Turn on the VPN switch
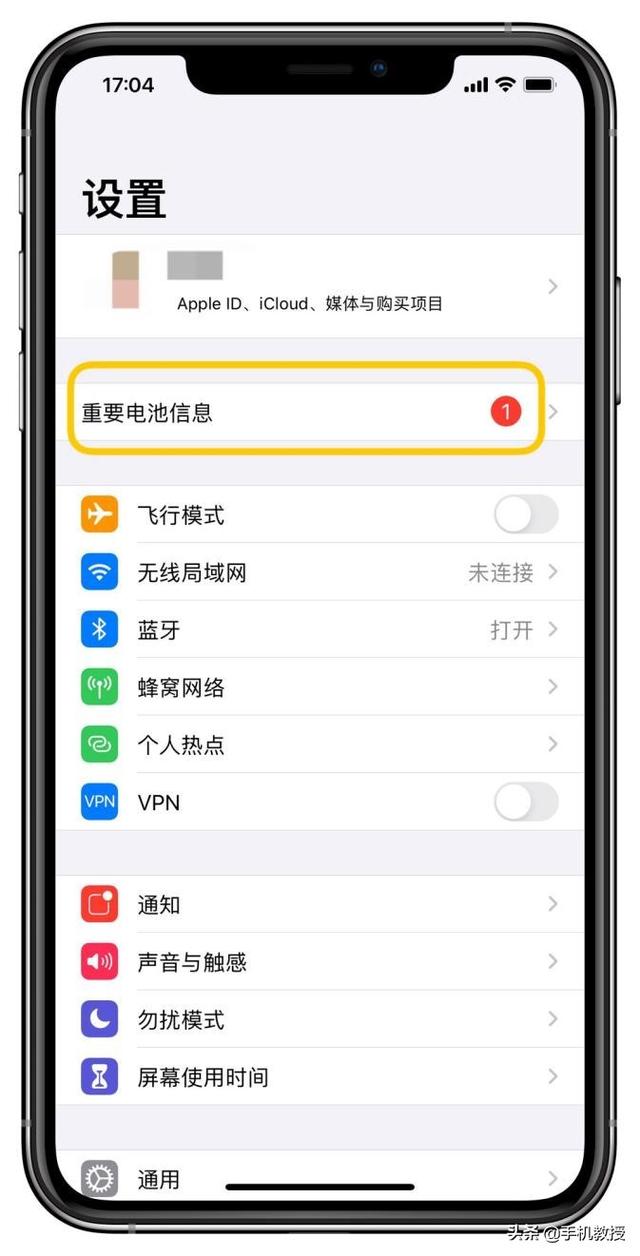The height and width of the screenshot is (1256, 640). tap(526, 802)
